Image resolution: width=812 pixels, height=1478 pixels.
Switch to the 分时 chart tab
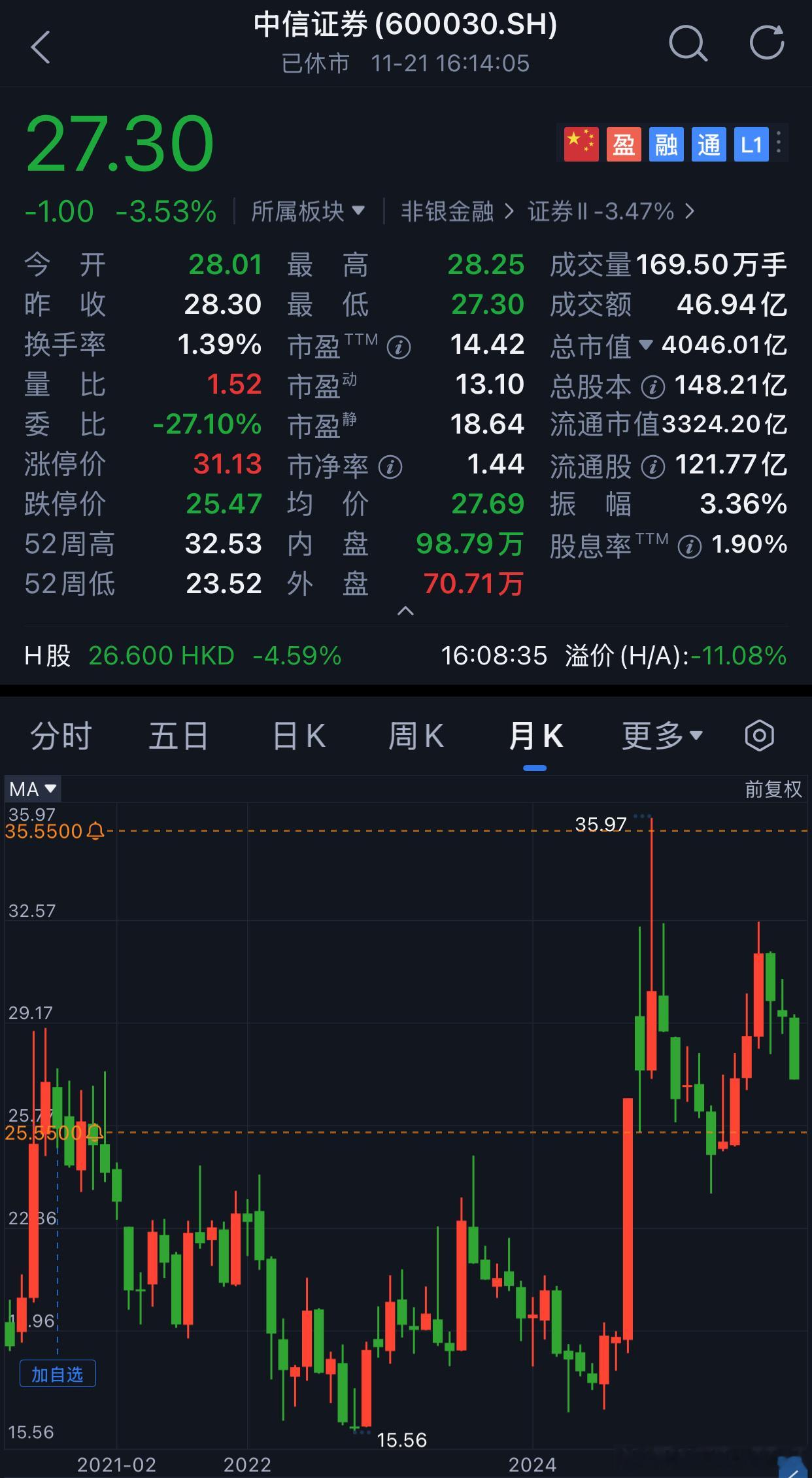(60, 735)
